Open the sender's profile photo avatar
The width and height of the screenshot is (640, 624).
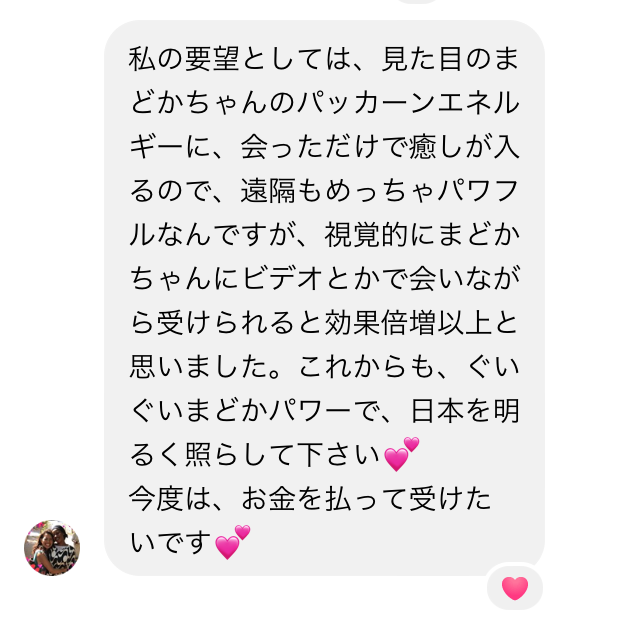[52, 548]
